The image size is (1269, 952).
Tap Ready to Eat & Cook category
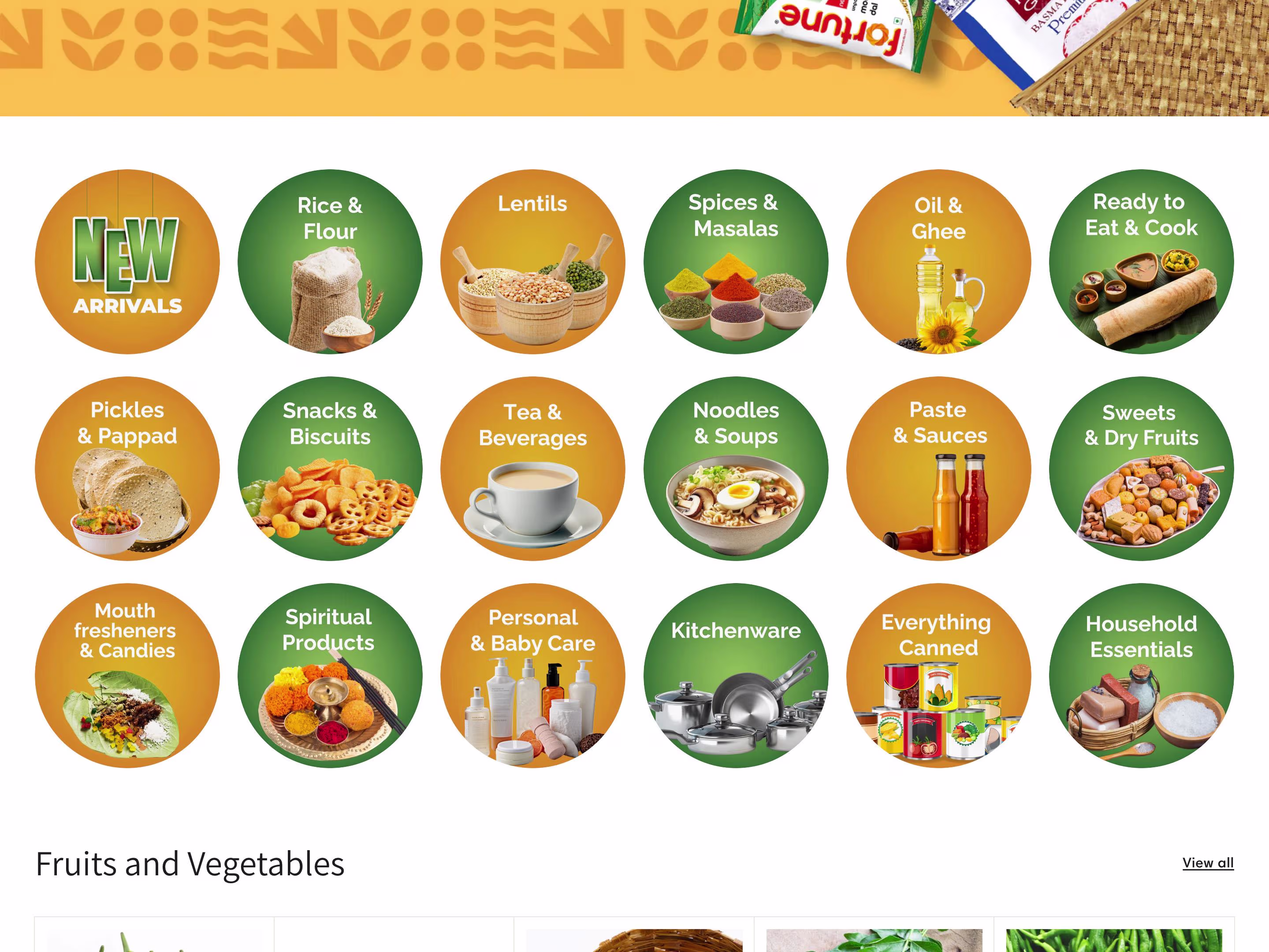tap(1141, 261)
